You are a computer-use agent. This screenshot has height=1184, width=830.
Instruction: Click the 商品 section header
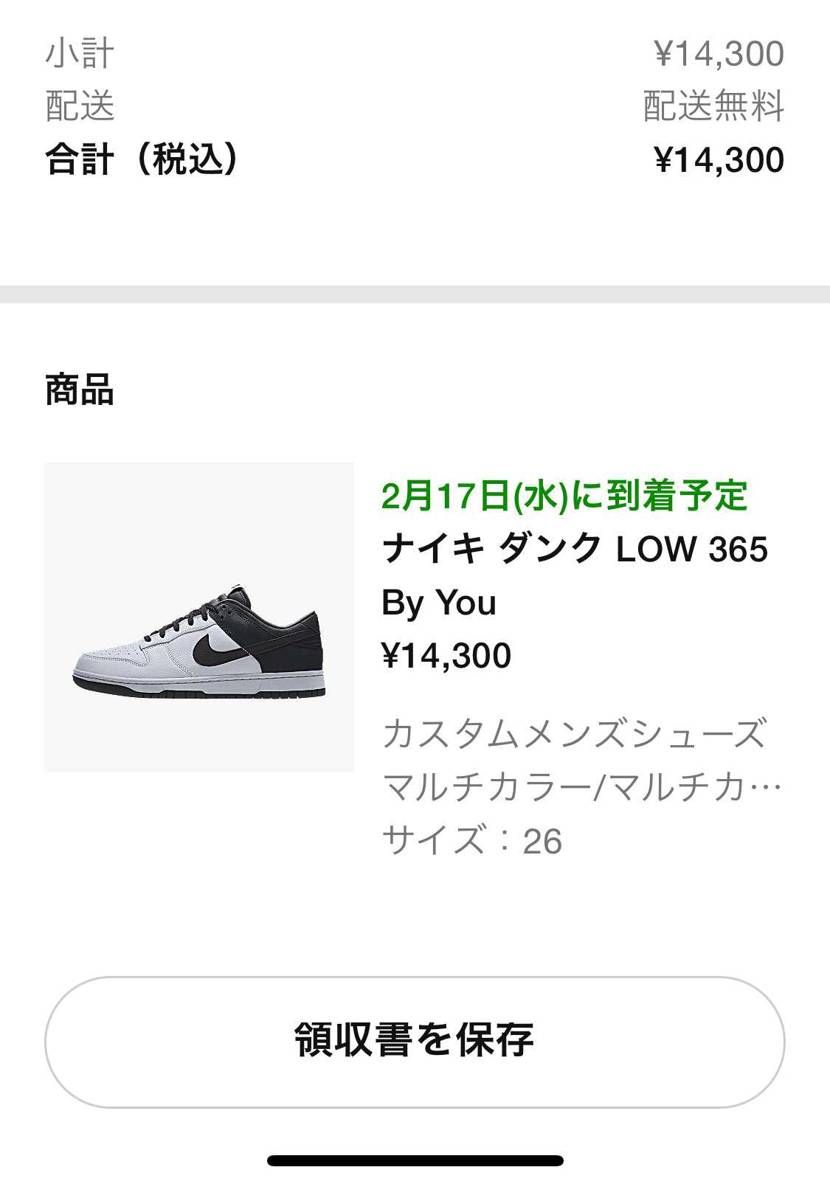(x=77, y=391)
